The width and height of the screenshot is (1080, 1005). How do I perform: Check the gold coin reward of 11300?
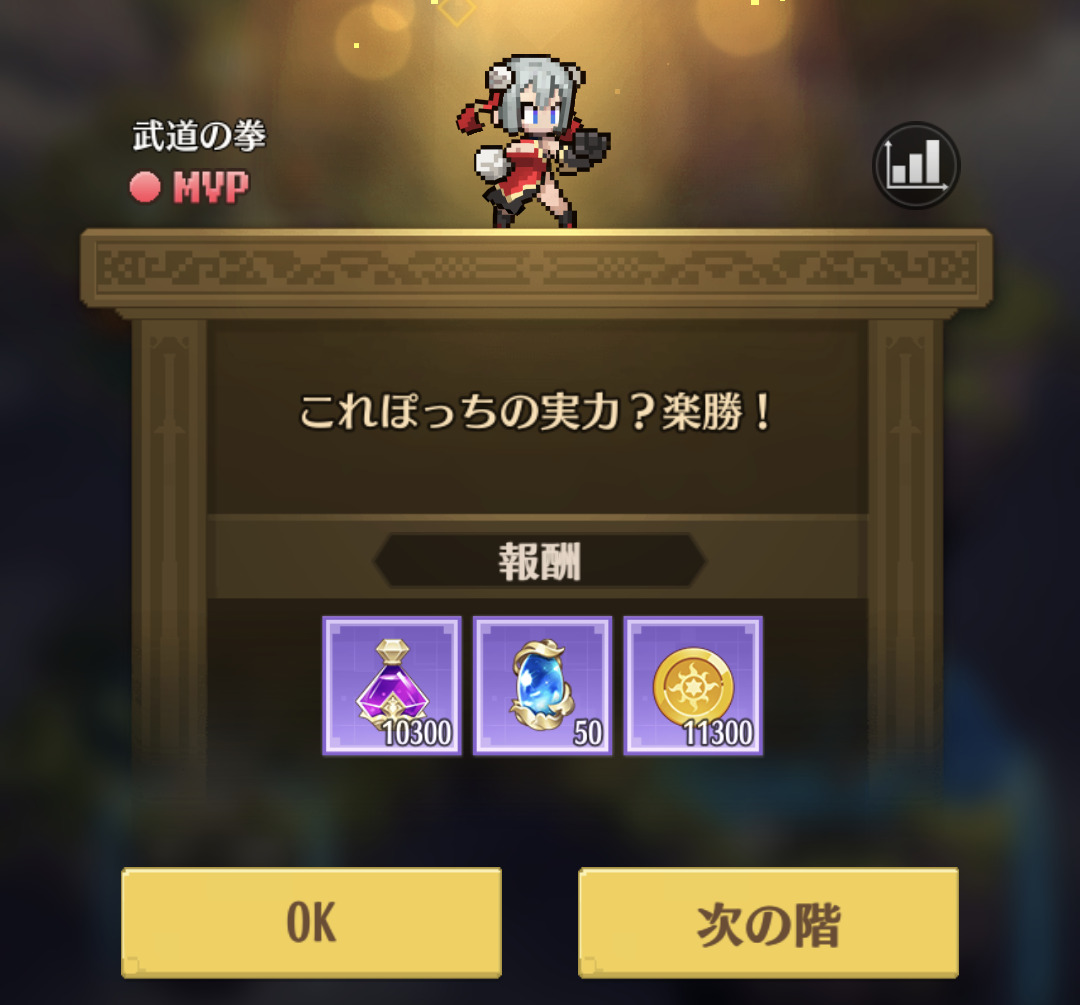[x=693, y=685]
